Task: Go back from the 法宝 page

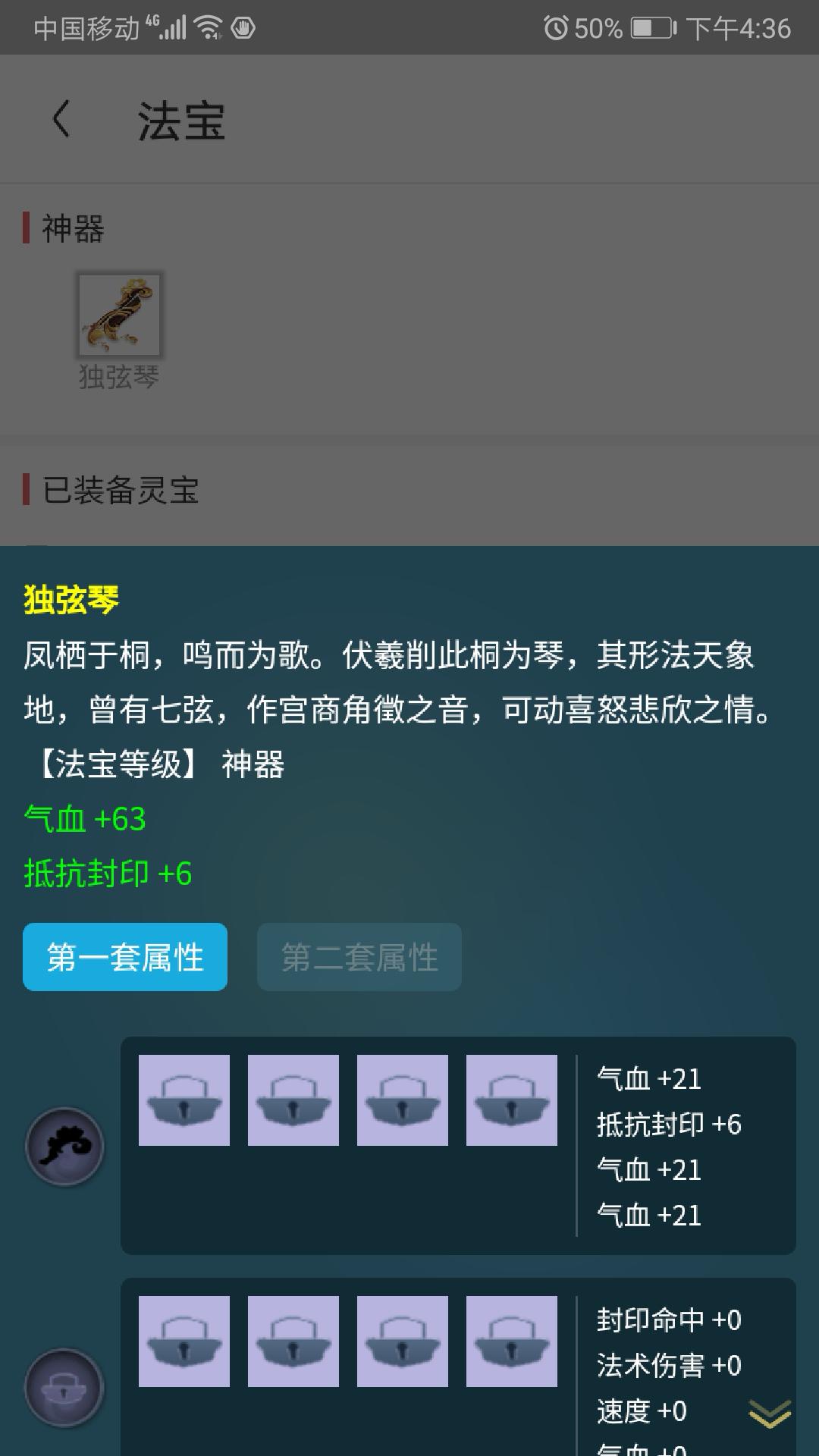Action: pyautogui.click(x=61, y=120)
